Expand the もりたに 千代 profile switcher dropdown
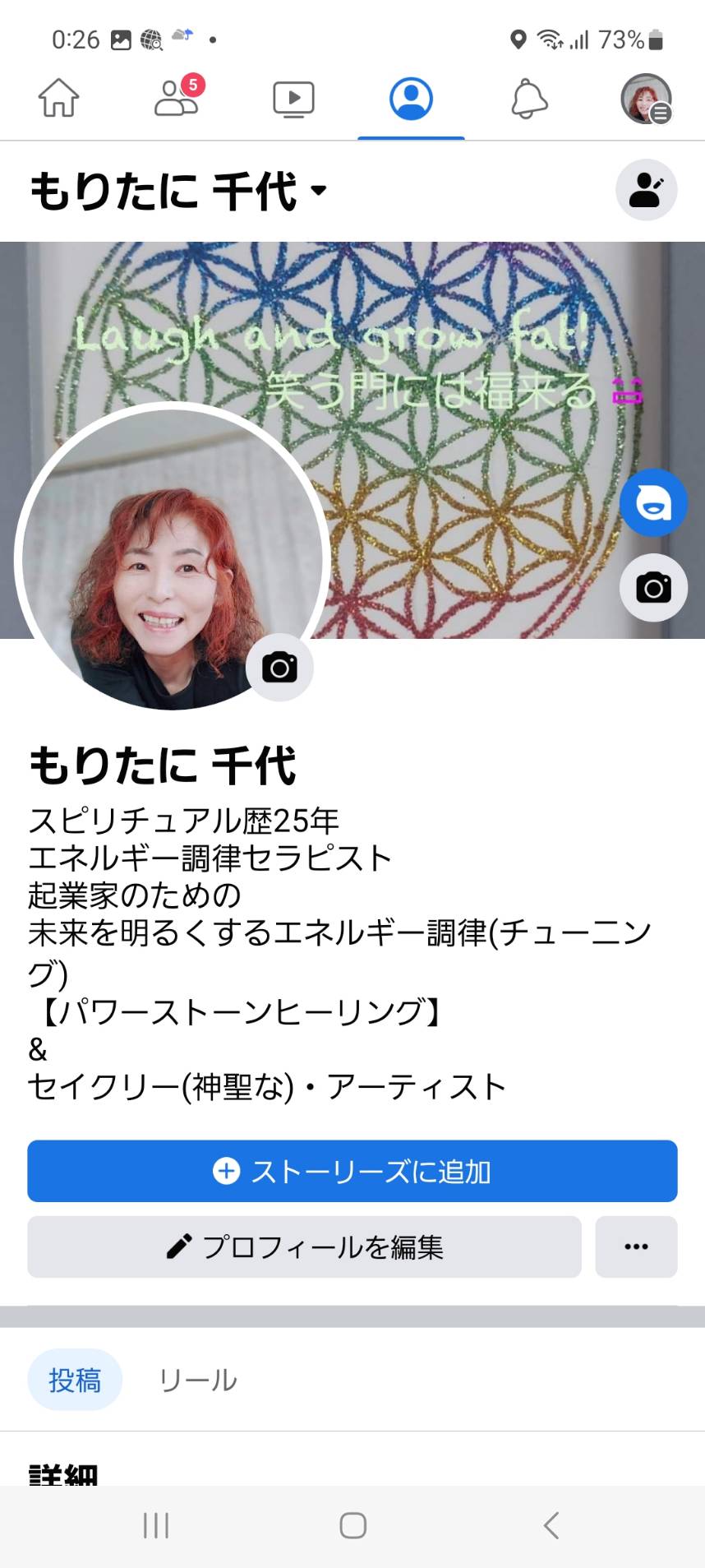The height and width of the screenshot is (1568, 705). (178, 191)
